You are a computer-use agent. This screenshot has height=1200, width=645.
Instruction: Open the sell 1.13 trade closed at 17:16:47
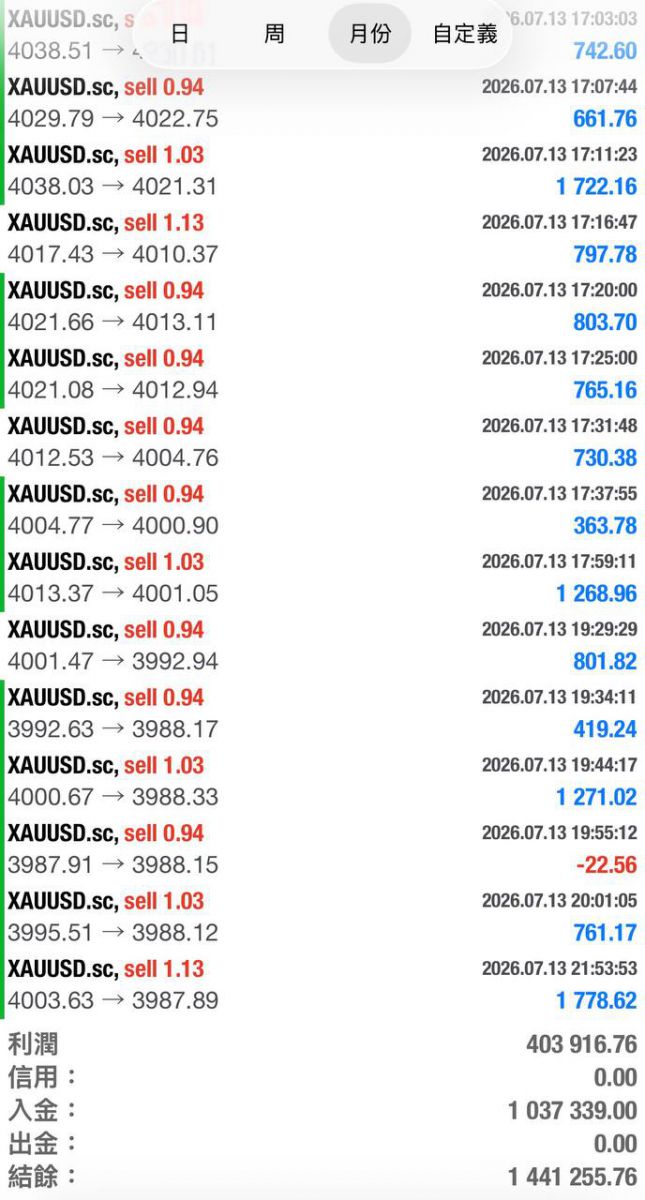coord(322,239)
